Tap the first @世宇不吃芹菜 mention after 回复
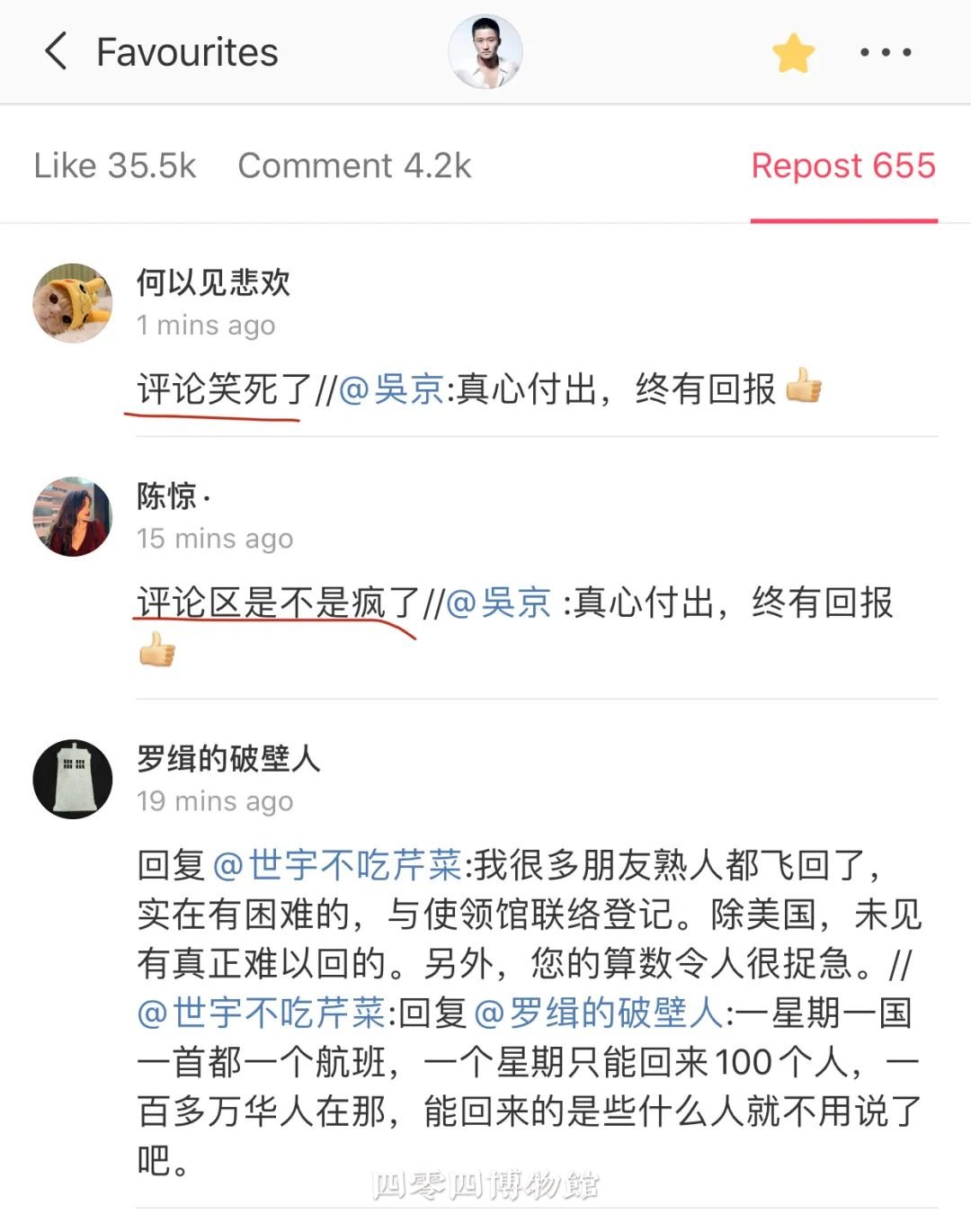 point(337,865)
